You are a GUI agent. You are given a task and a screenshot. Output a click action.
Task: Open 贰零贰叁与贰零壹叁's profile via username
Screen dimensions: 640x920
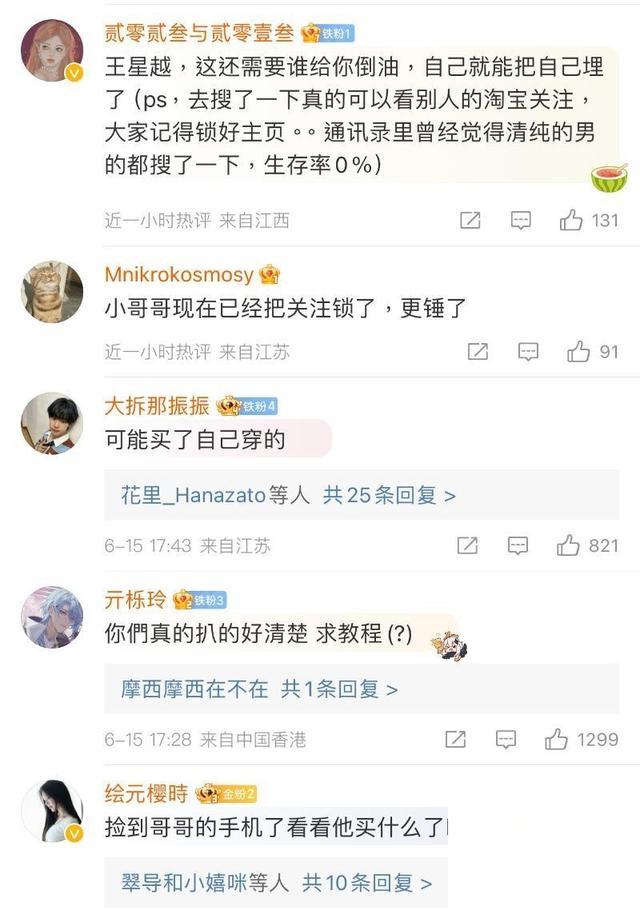tap(200, 32)
